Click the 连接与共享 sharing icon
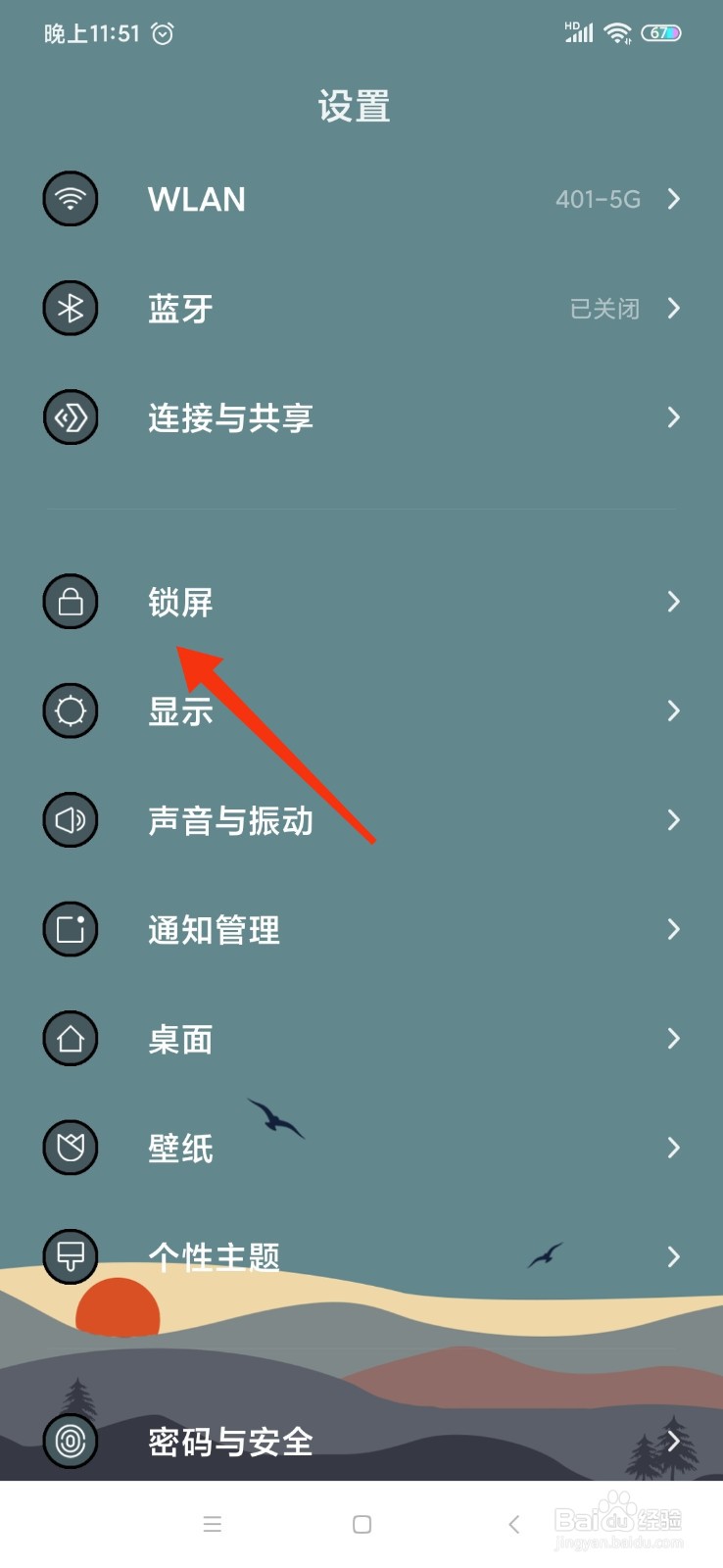This screenshot has width=723, height=1568. tap(70, 417)
